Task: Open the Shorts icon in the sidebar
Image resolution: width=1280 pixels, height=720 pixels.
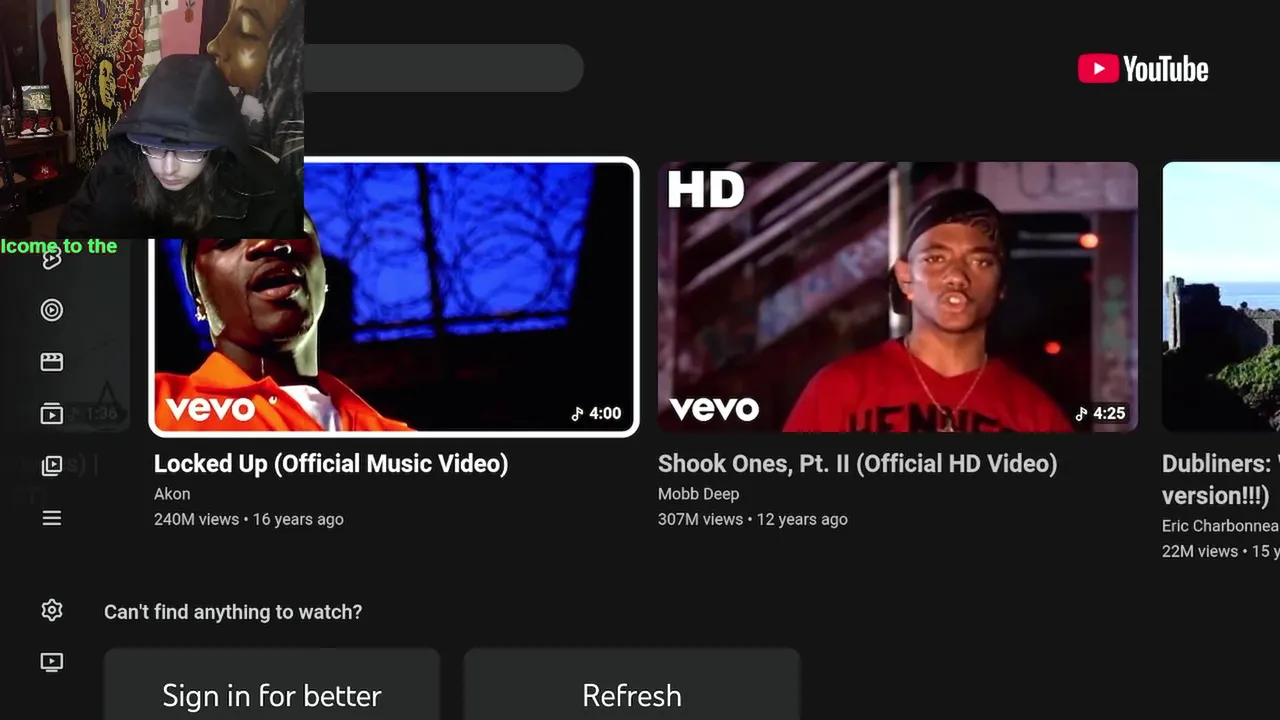Action: click(x=52, y=261)
